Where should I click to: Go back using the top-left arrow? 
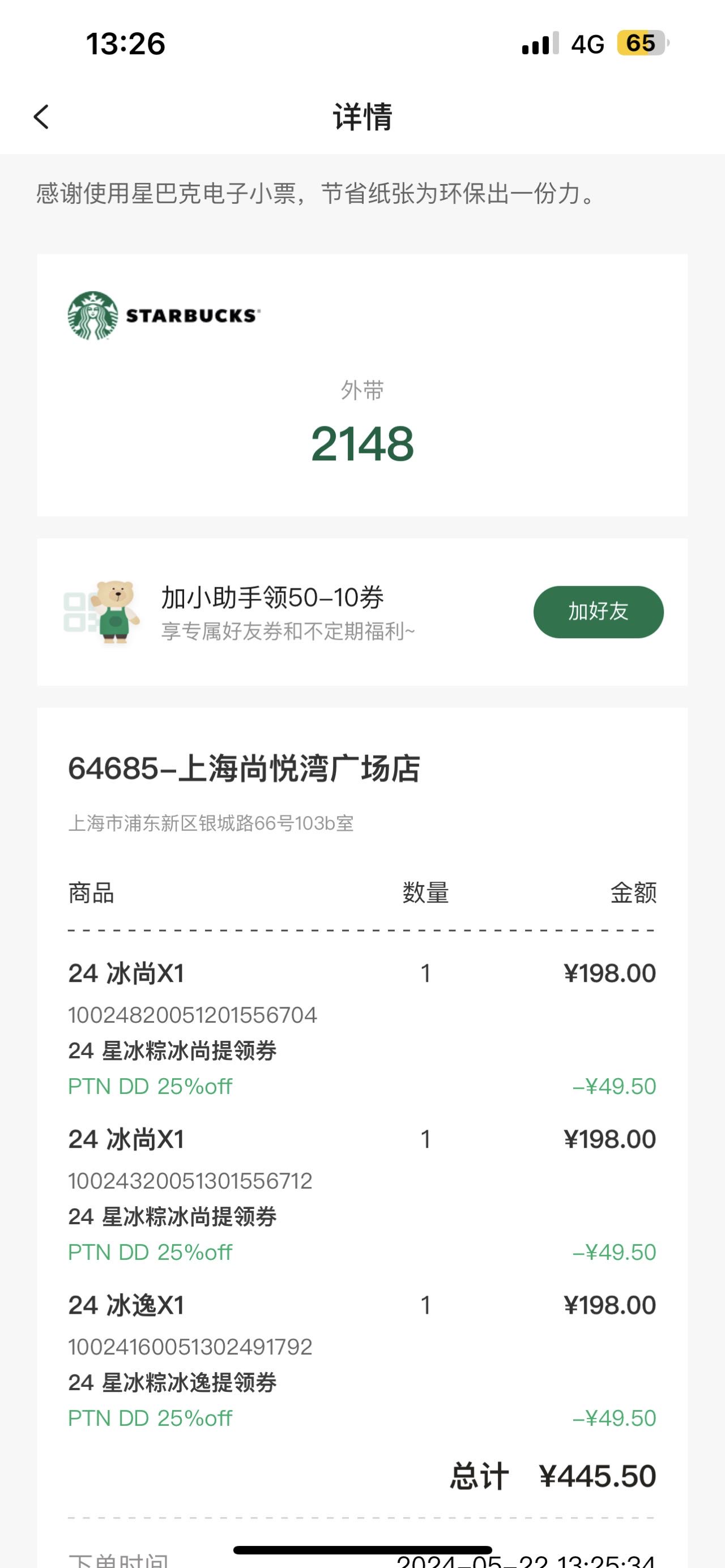point(41,117)
